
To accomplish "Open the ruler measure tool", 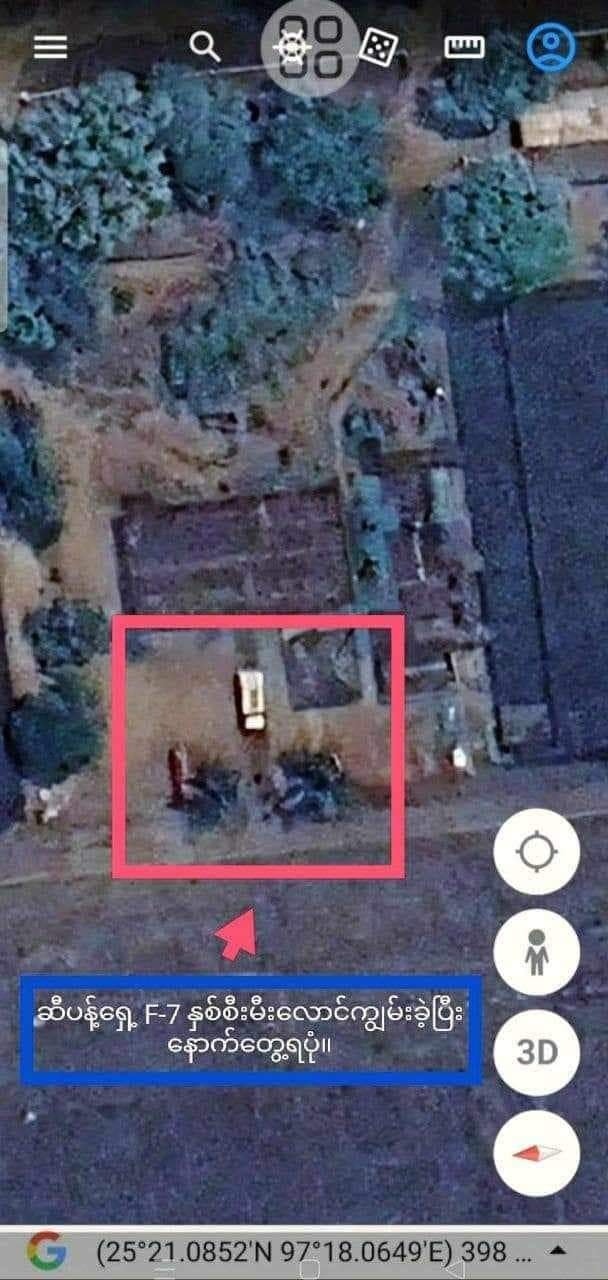I will pyautogui.click(x=464, y=46).
